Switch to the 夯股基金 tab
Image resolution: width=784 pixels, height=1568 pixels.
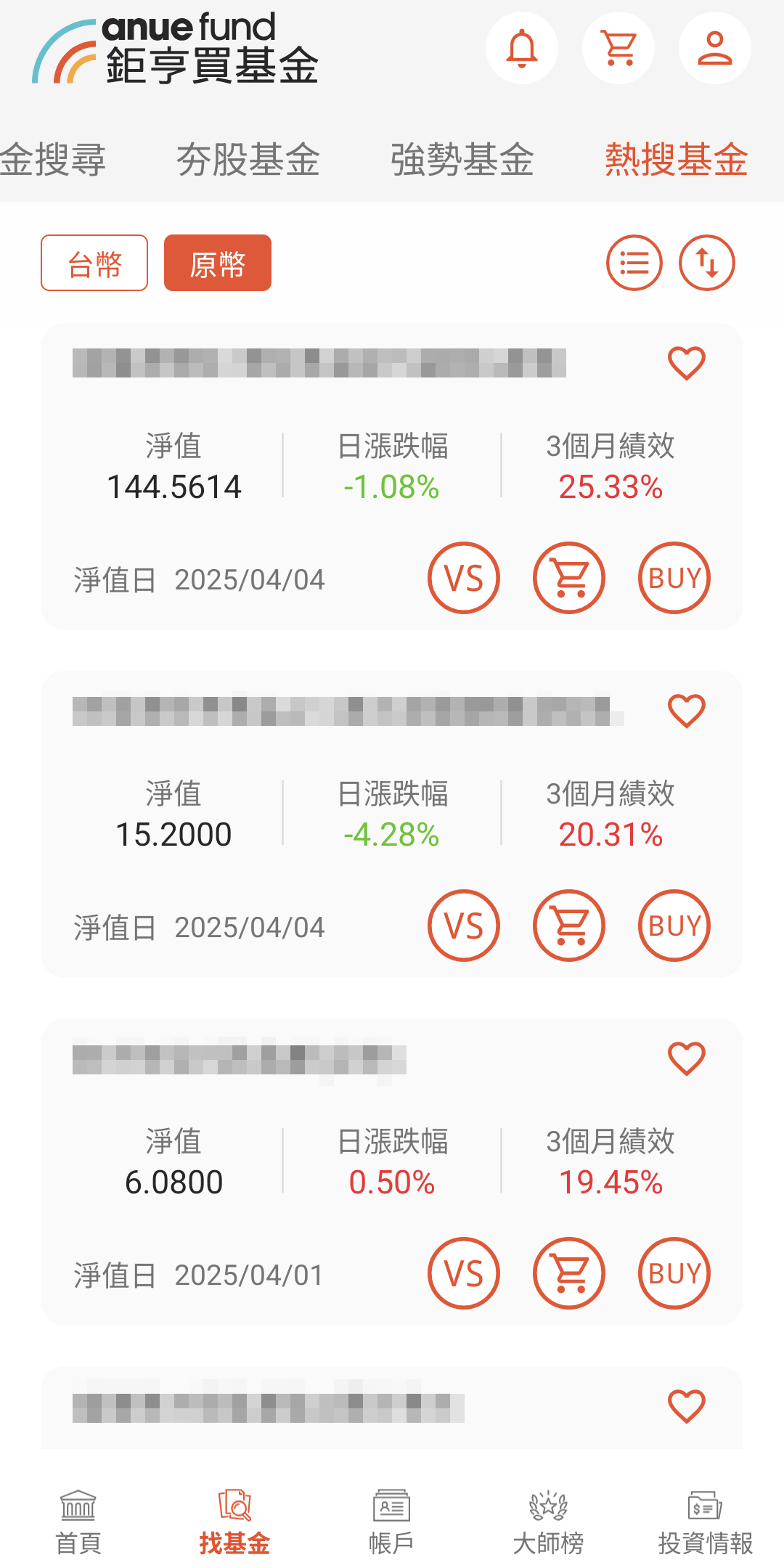(248, 160)
